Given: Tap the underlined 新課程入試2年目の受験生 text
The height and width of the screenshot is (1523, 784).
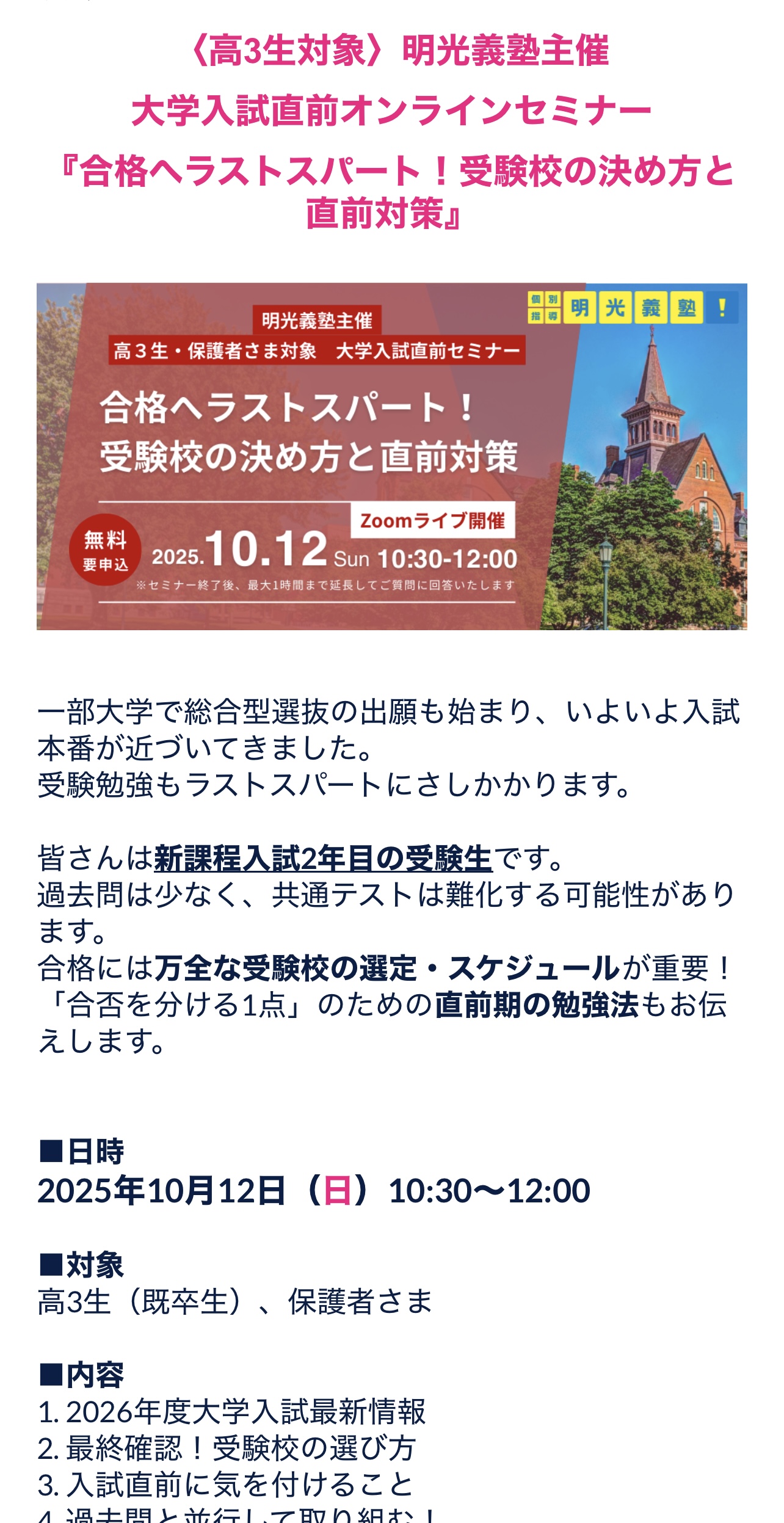Looking at the screenshot, I should coord(323,858).
